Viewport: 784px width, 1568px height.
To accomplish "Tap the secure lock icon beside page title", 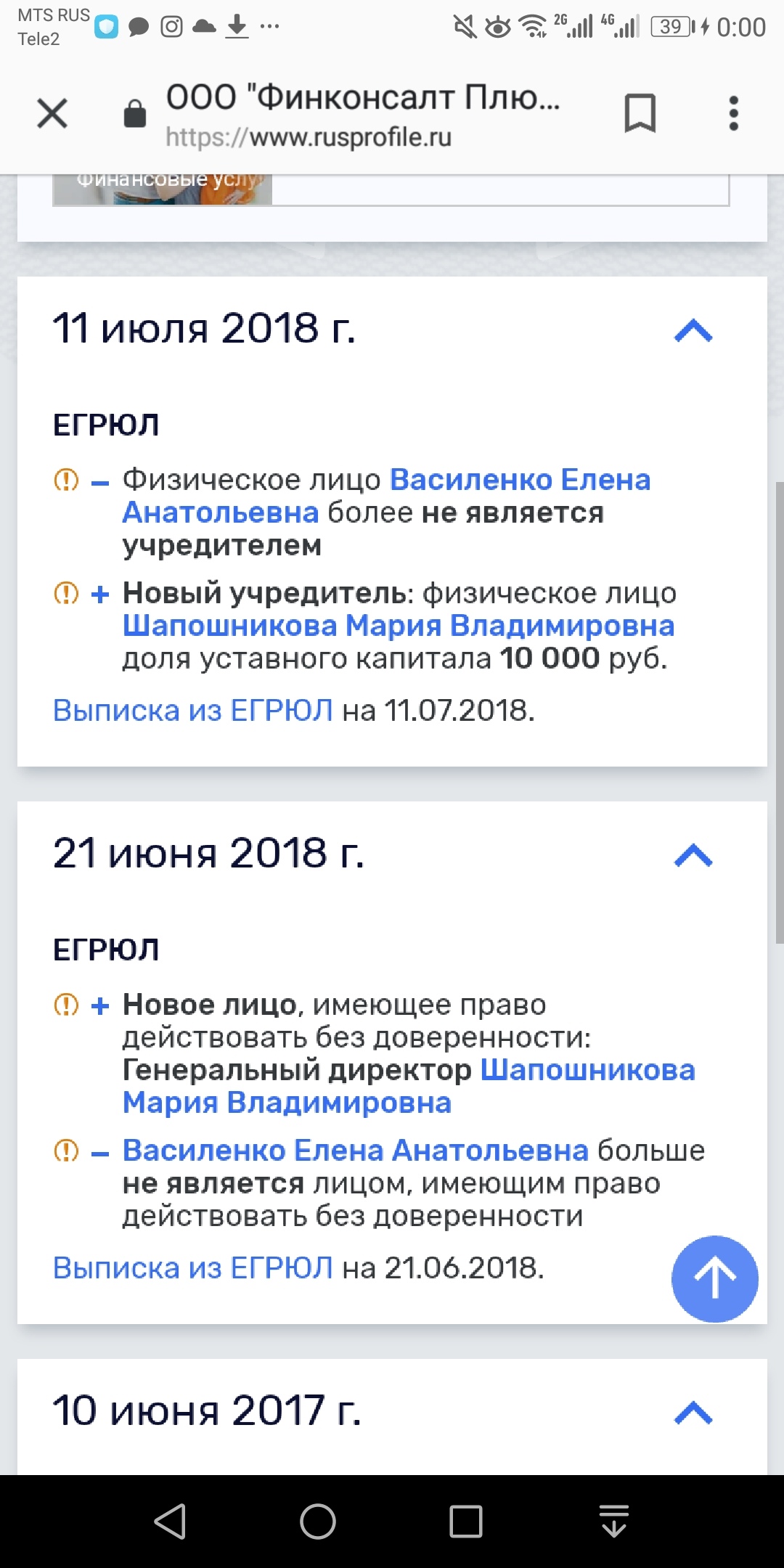I will coord(134,115).
